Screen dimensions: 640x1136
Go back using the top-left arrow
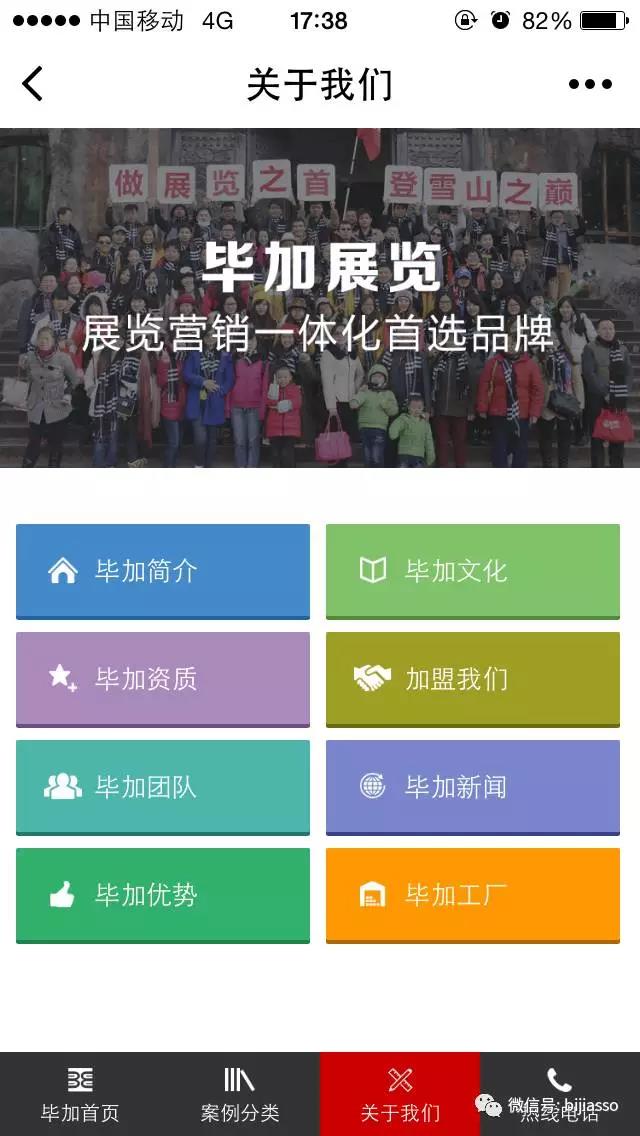coord(33,84)
